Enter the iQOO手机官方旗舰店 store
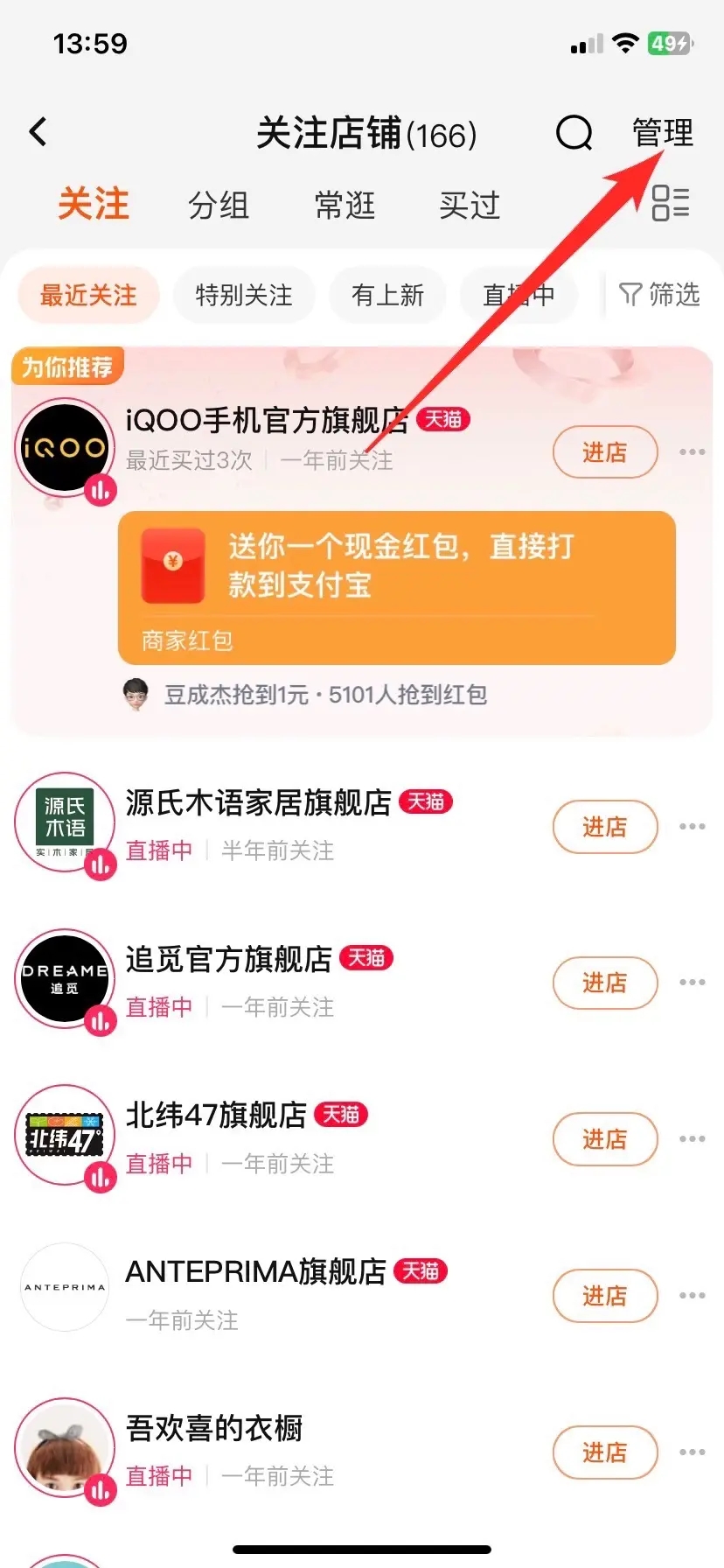This screenshot has height=1568, width=724. 604,452
